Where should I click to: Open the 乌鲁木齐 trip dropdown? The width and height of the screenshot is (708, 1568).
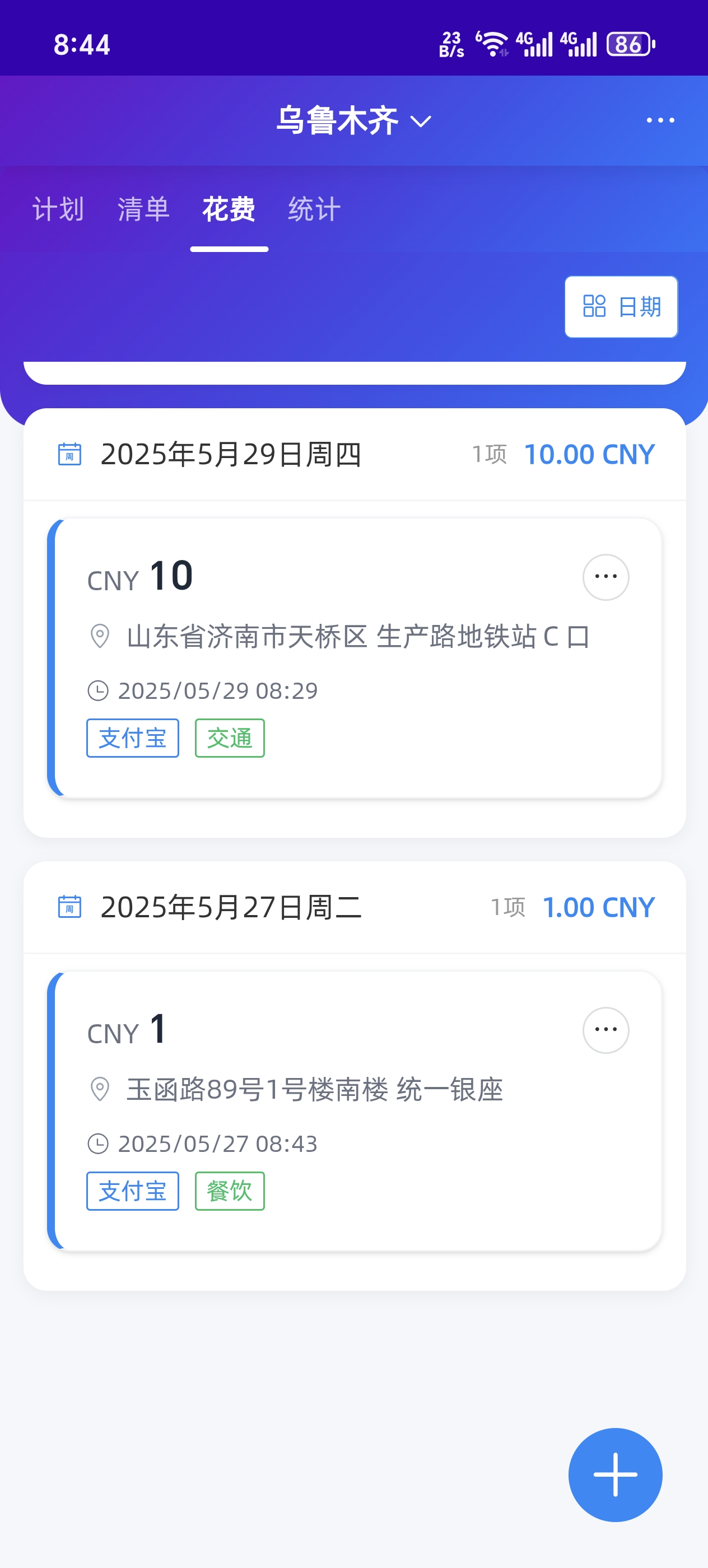(353, 120)
